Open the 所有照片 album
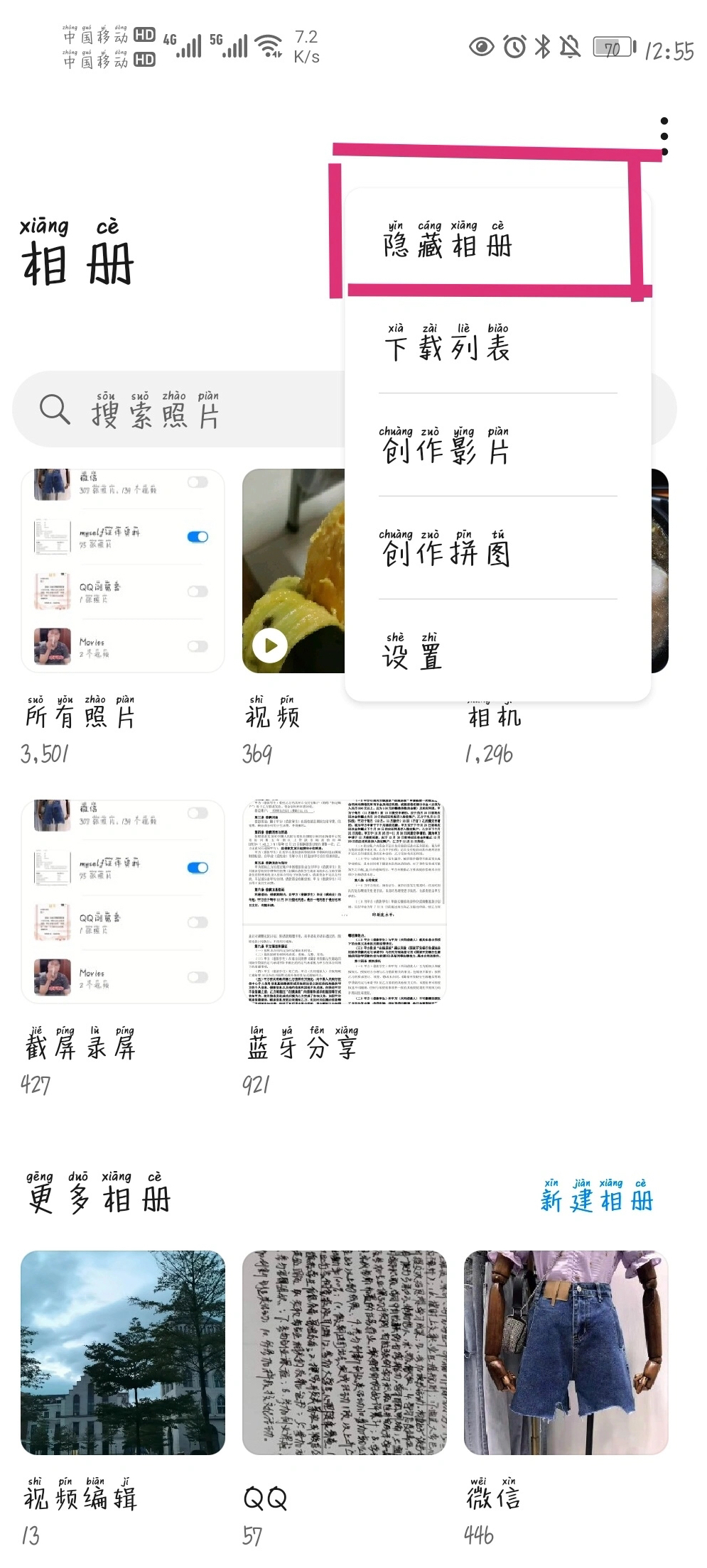 point(123,570)
